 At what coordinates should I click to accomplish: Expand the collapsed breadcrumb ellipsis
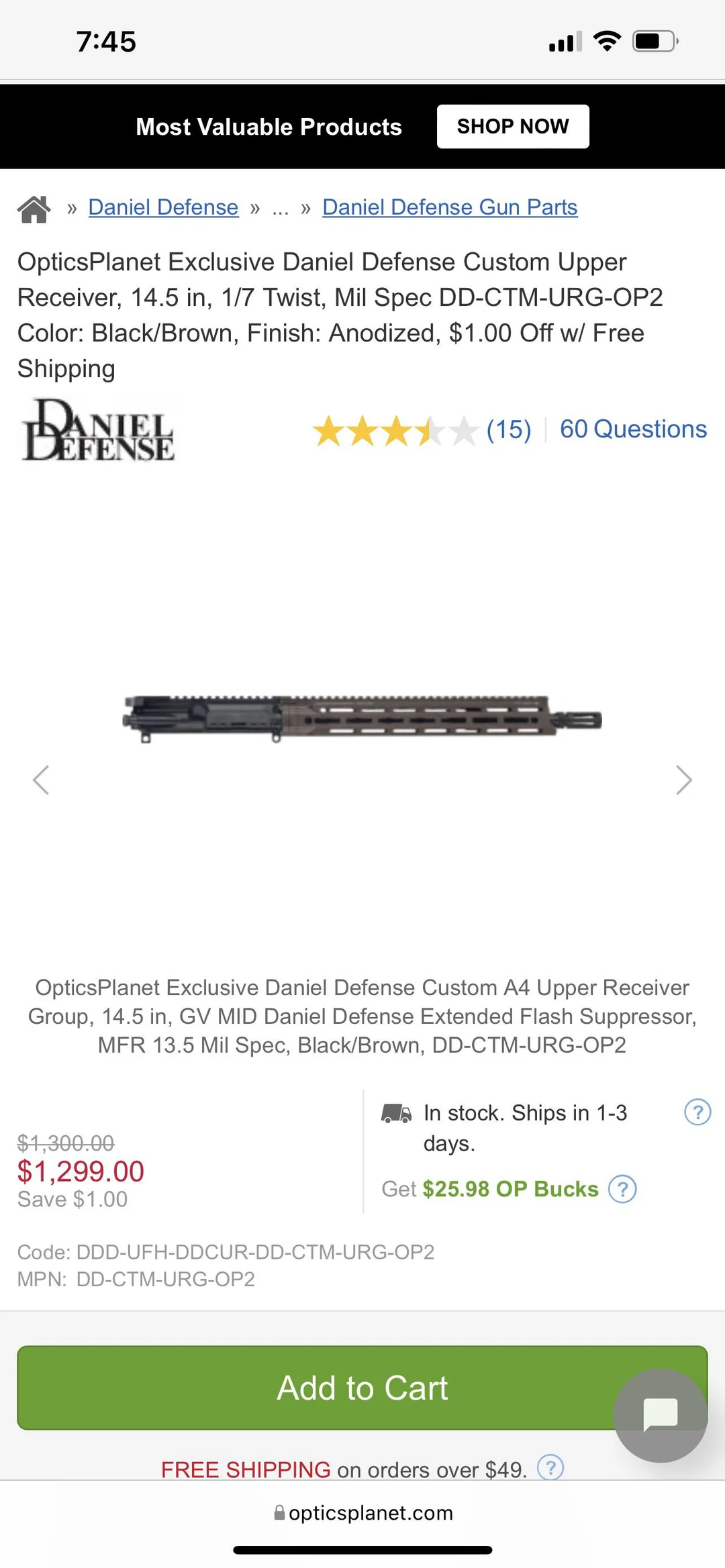pyautogui.click(x=280, y=209)
